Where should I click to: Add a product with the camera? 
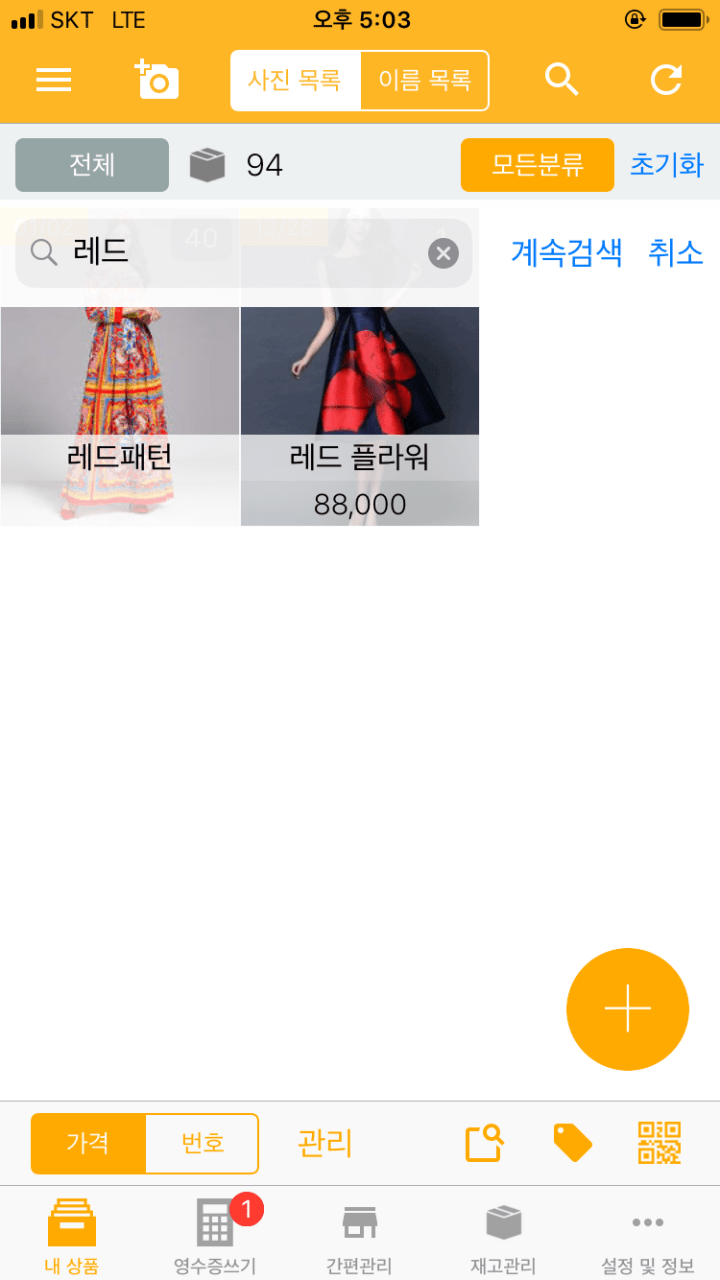(157, 80)
